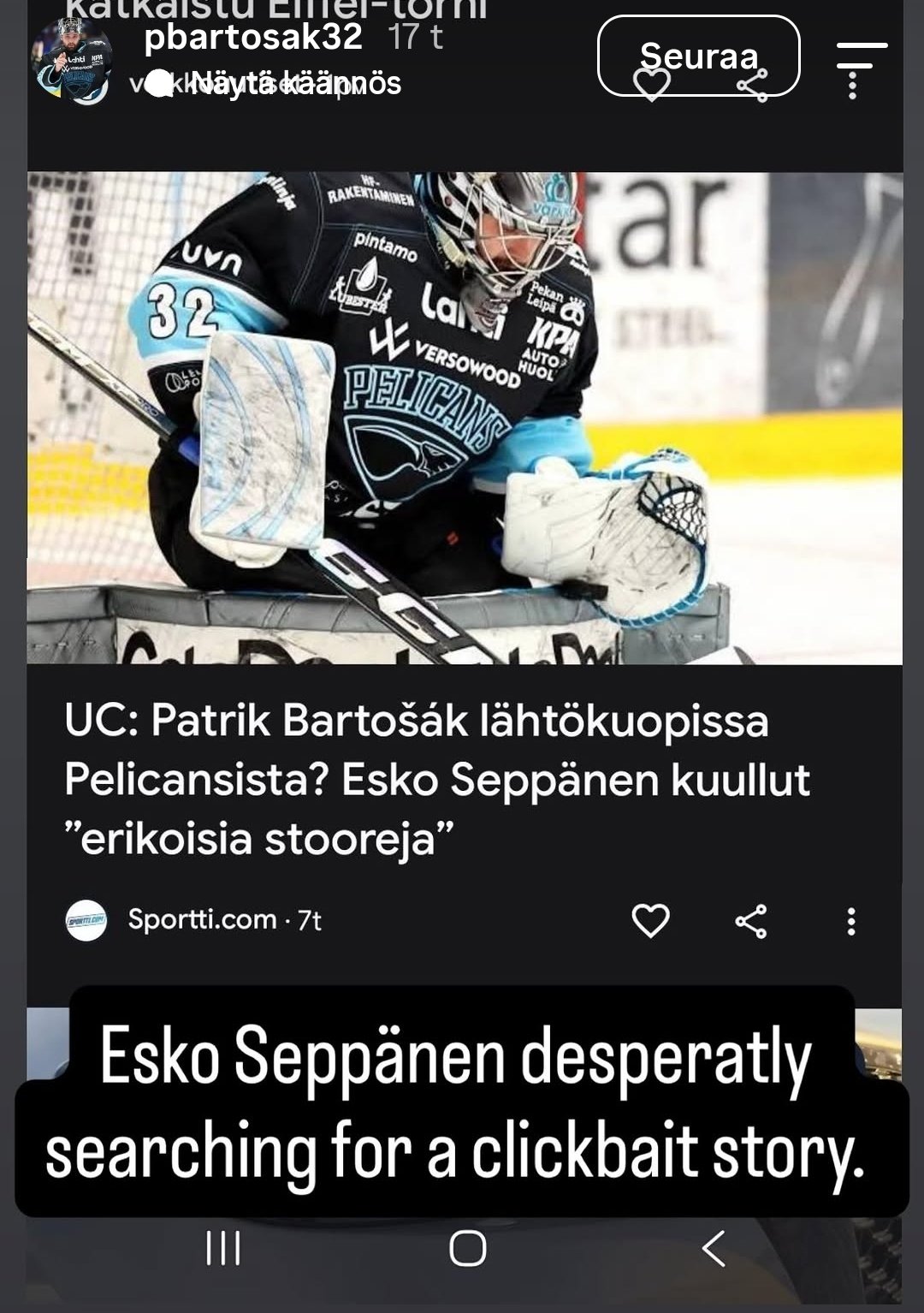This screenshot has width=924, height=1313.
Task: Follow pbartosak32 with the Seuraa button
Action: (698, 56)
